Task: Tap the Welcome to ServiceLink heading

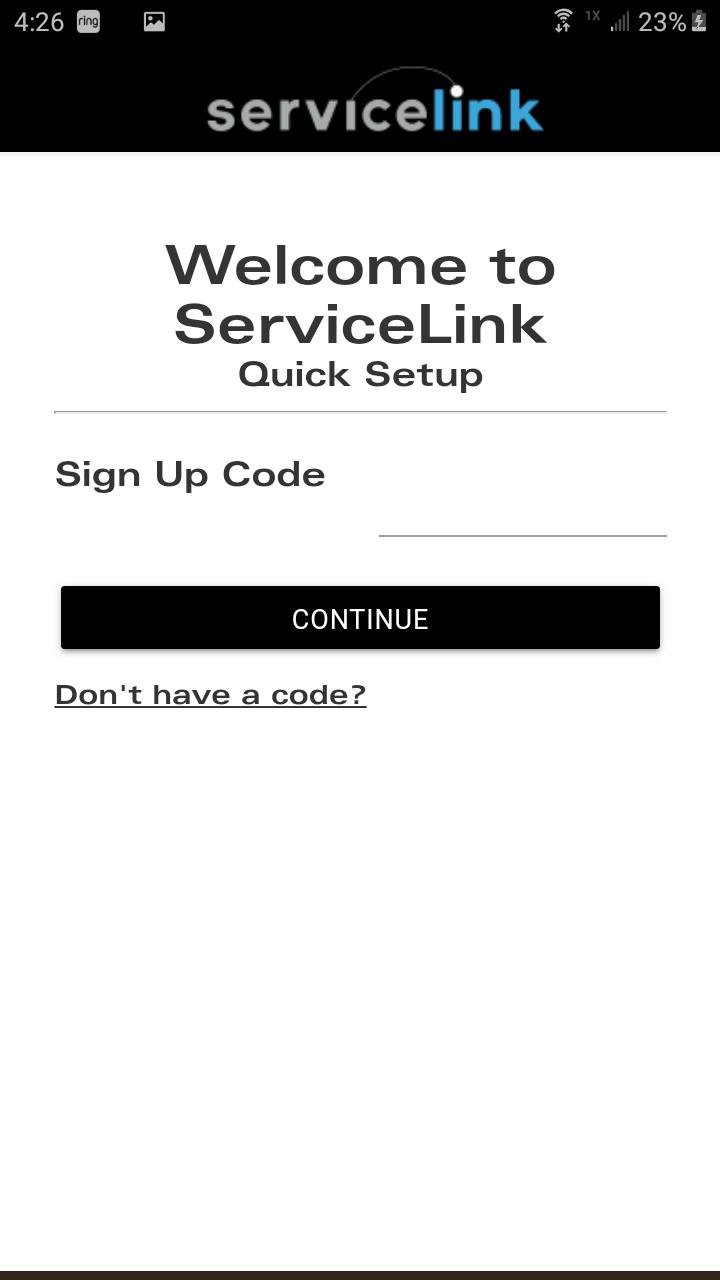Action: click(360, 295)
